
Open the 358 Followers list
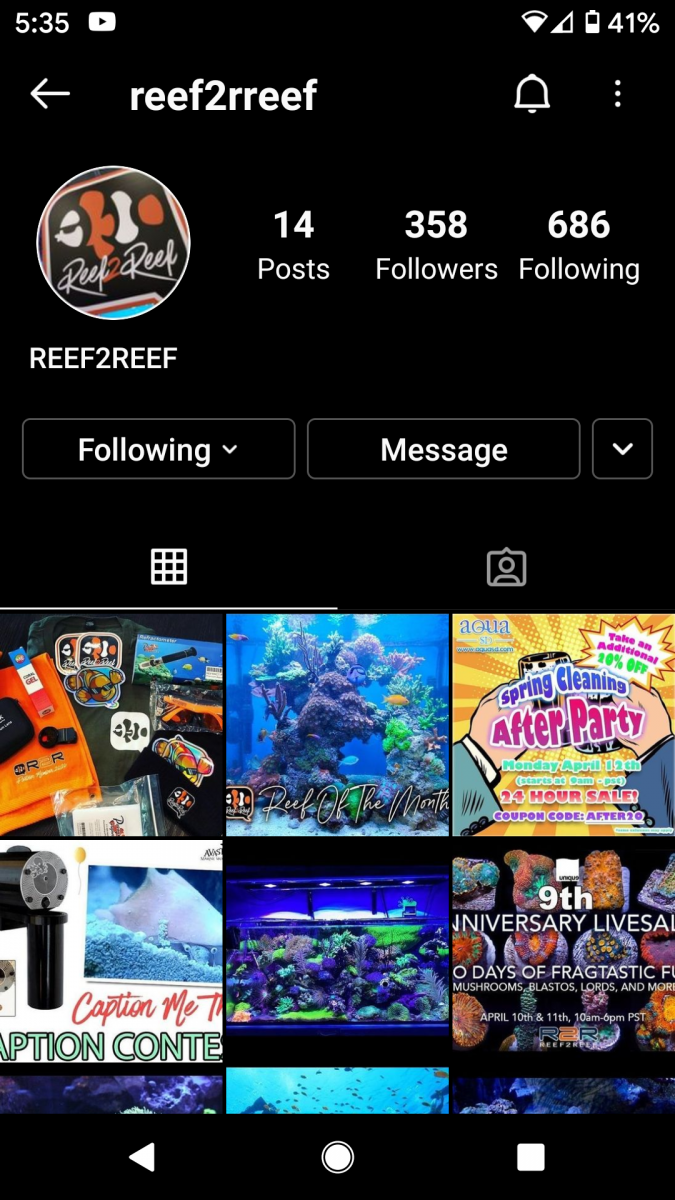(x=436, y=246)
